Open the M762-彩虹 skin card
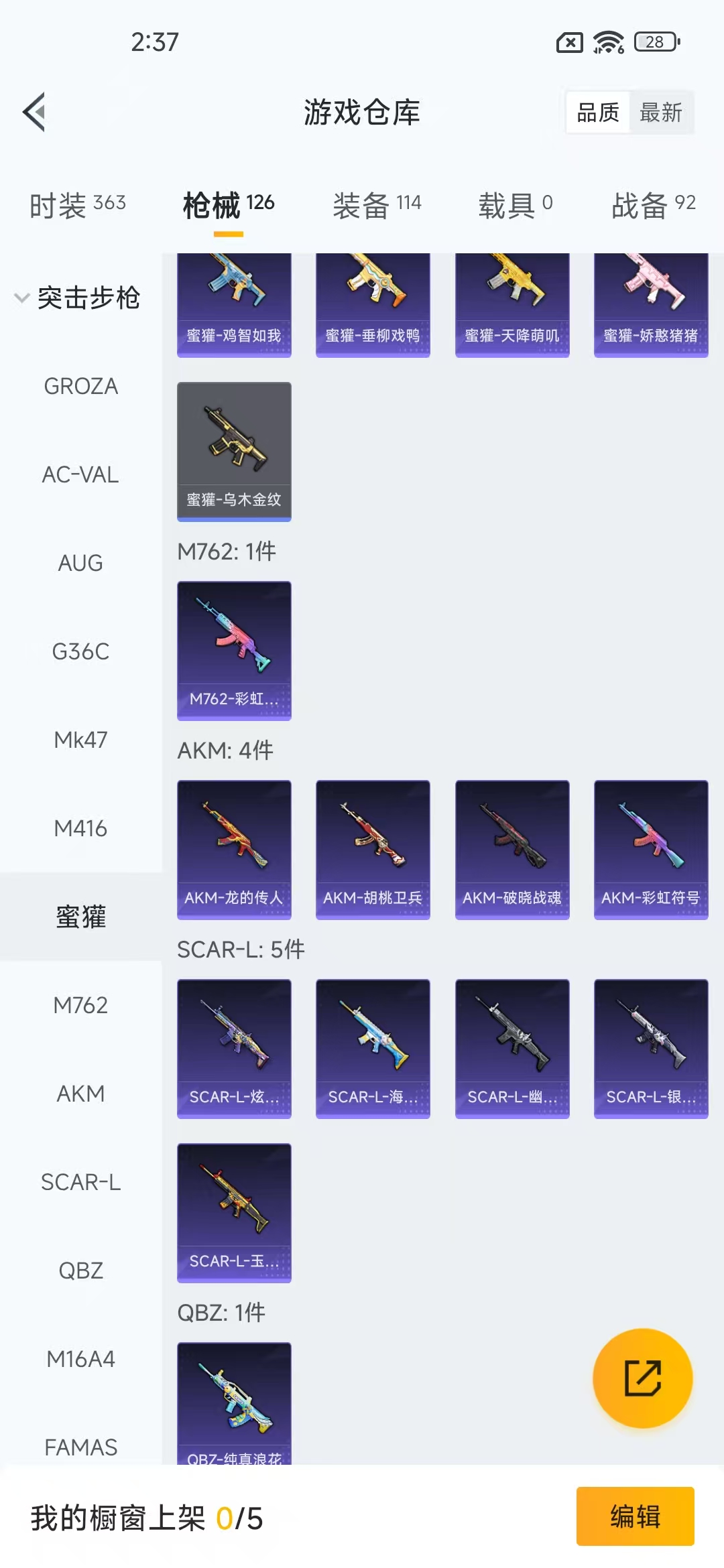 click(234, 650)
